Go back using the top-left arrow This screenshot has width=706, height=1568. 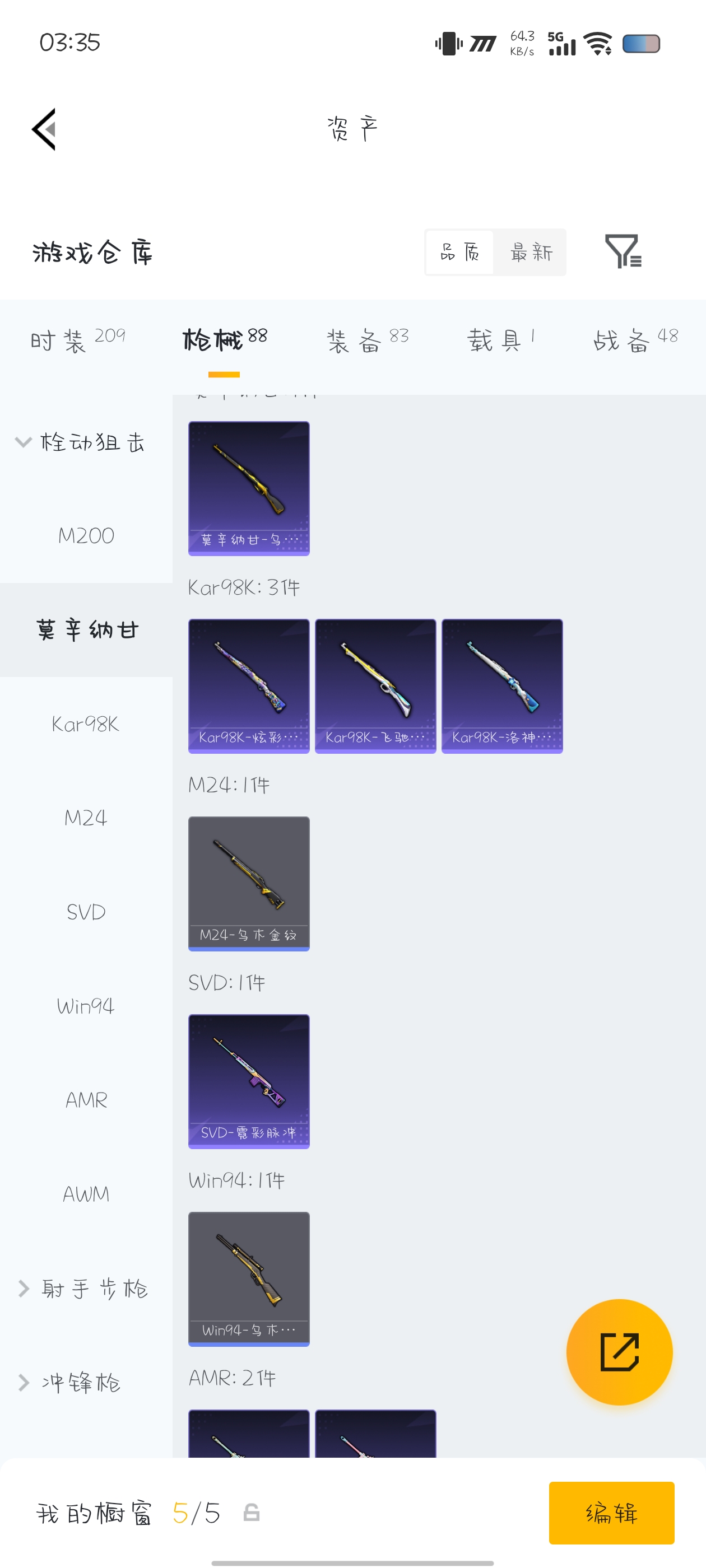click(44, 129)
